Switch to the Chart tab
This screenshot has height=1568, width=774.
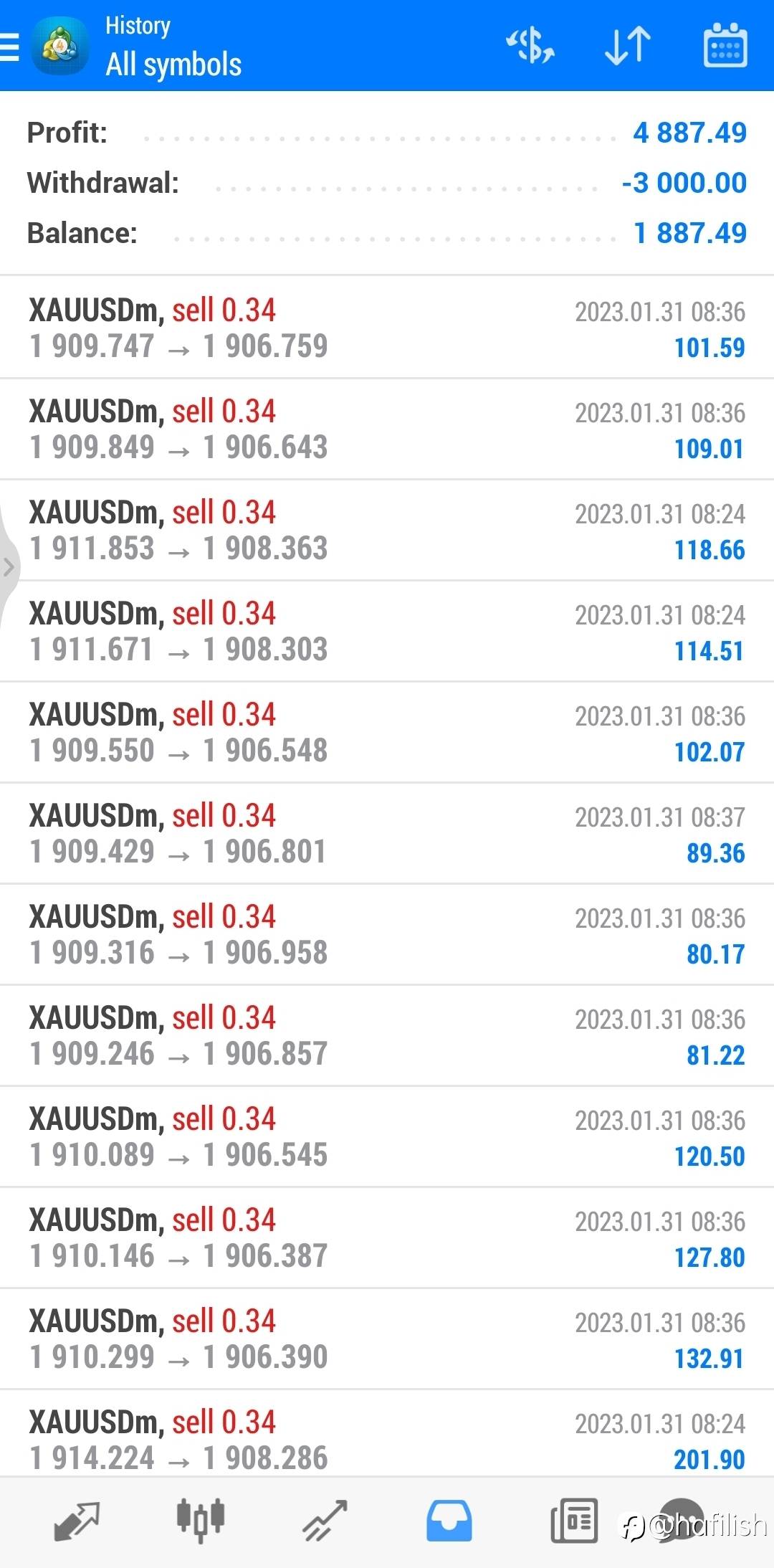click(x=201, y=1521)
